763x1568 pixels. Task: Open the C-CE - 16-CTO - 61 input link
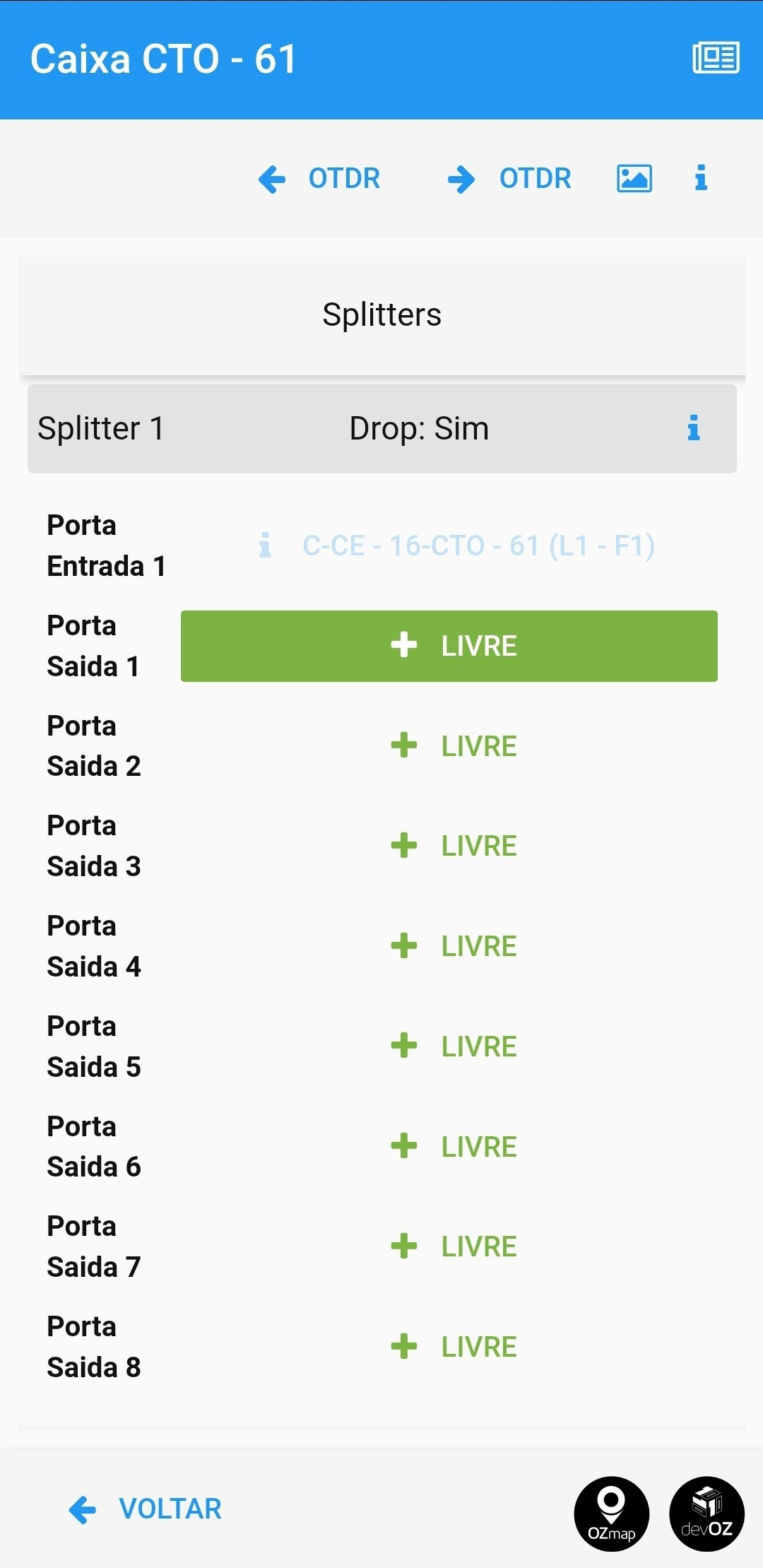[x=478, y=546]
